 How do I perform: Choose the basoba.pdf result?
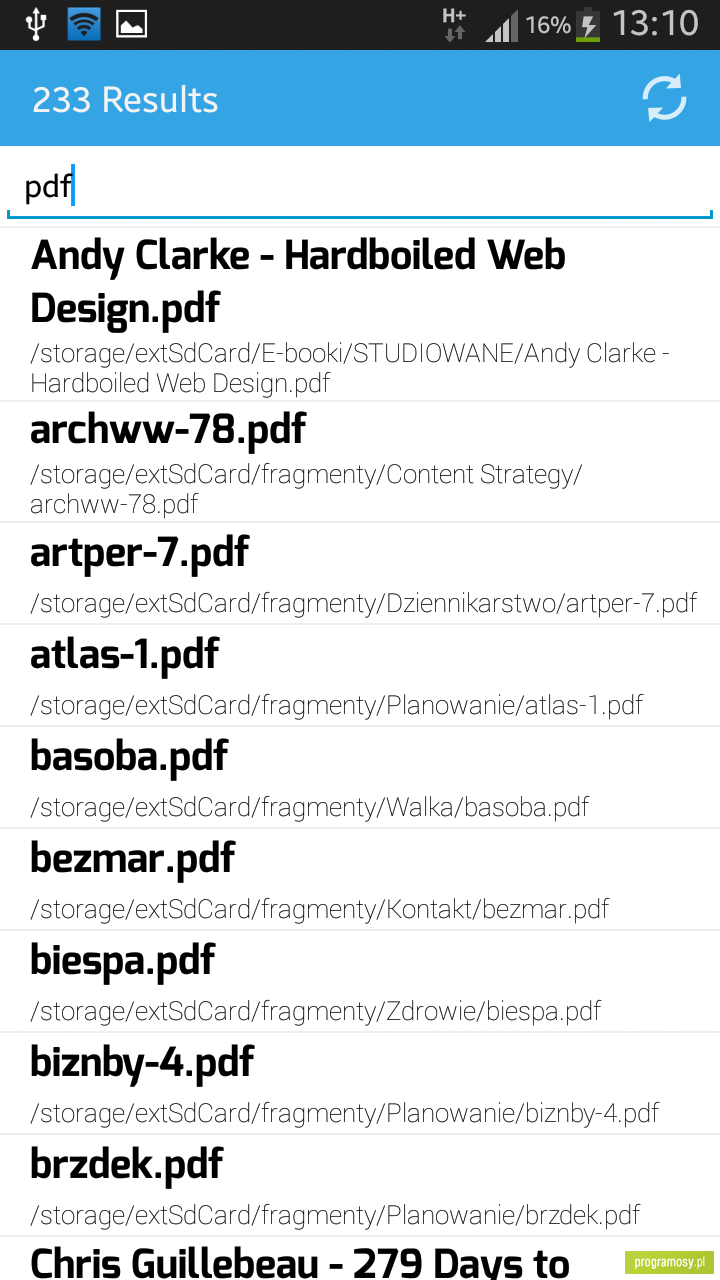pyautogui.click(x=360, y=778)
